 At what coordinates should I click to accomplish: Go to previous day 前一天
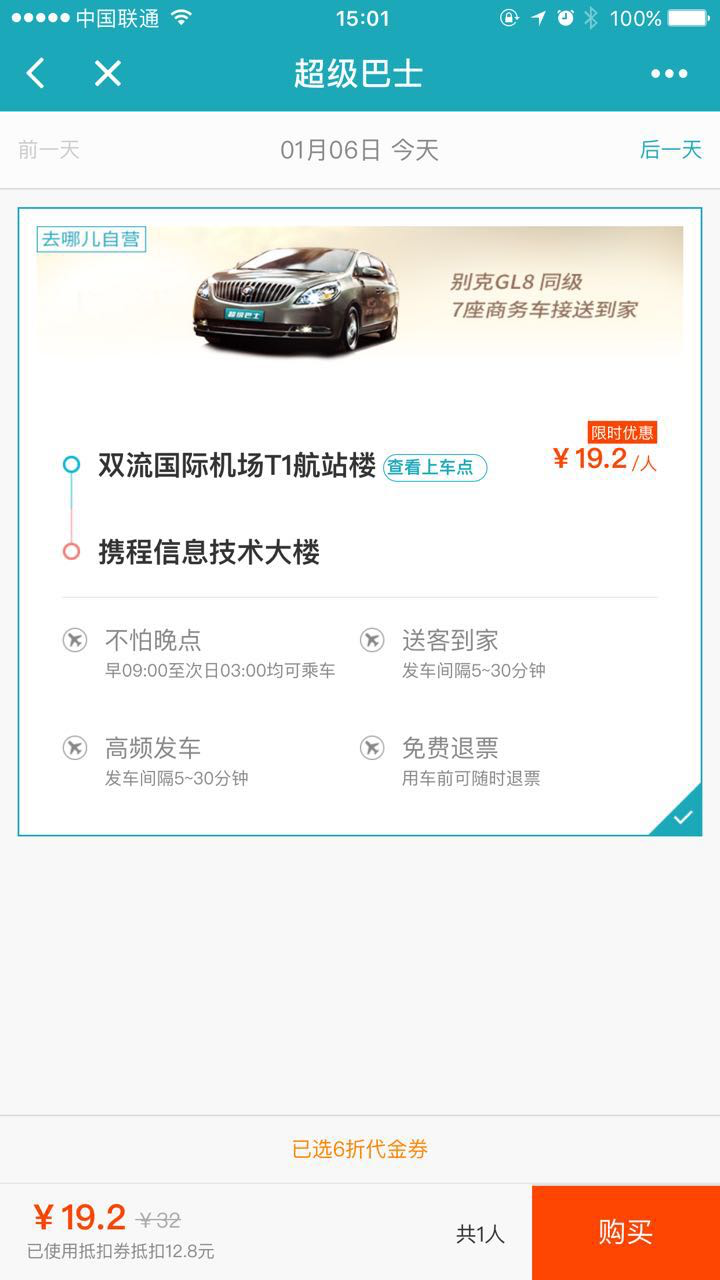(49, 150)
